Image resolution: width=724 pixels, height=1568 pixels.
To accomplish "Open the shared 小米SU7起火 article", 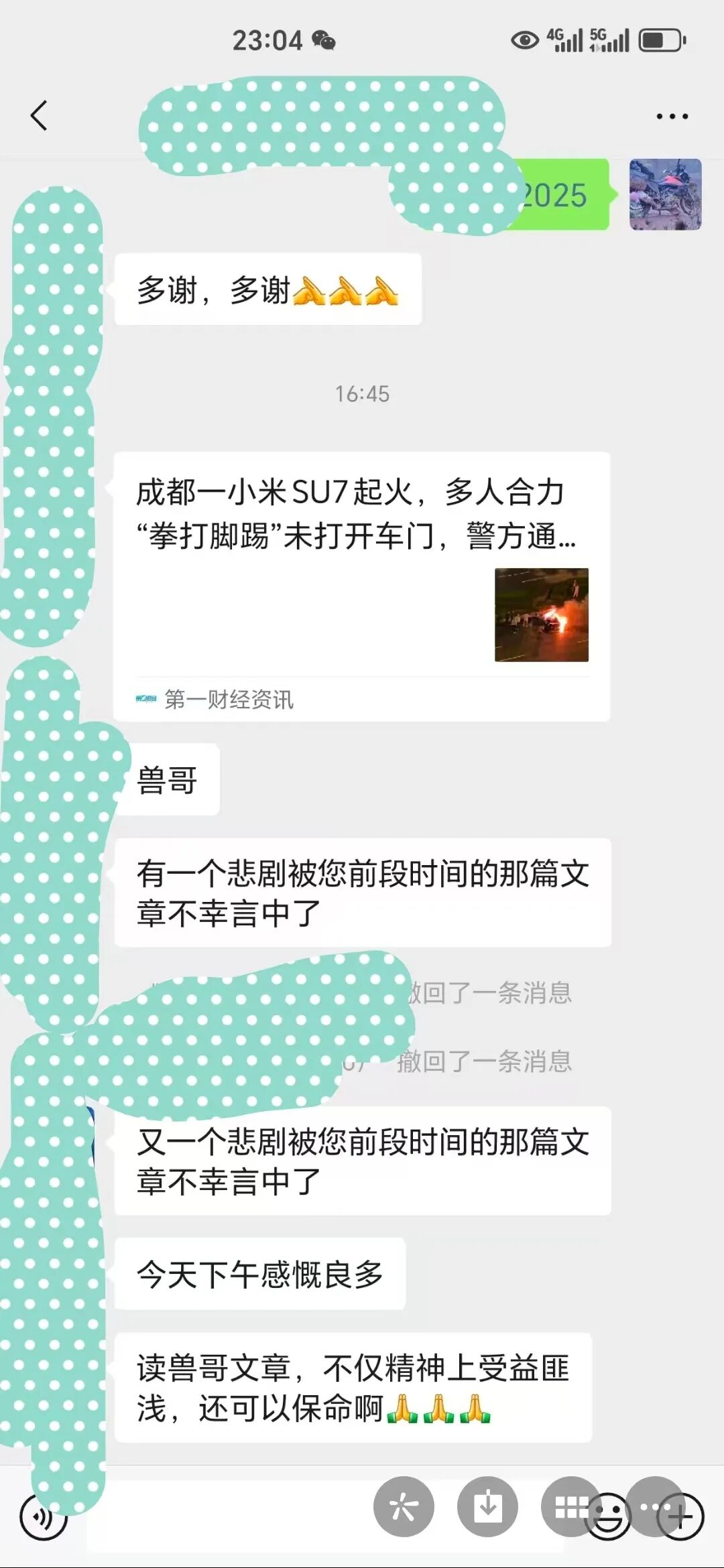I will pos(362,586).
